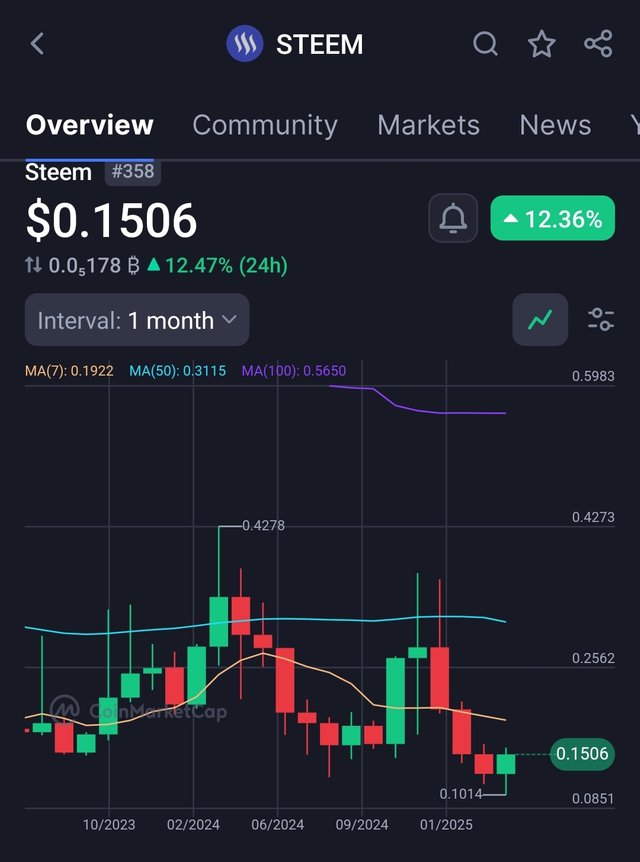
Task: Open the News tab
Action: click(555, 125)
